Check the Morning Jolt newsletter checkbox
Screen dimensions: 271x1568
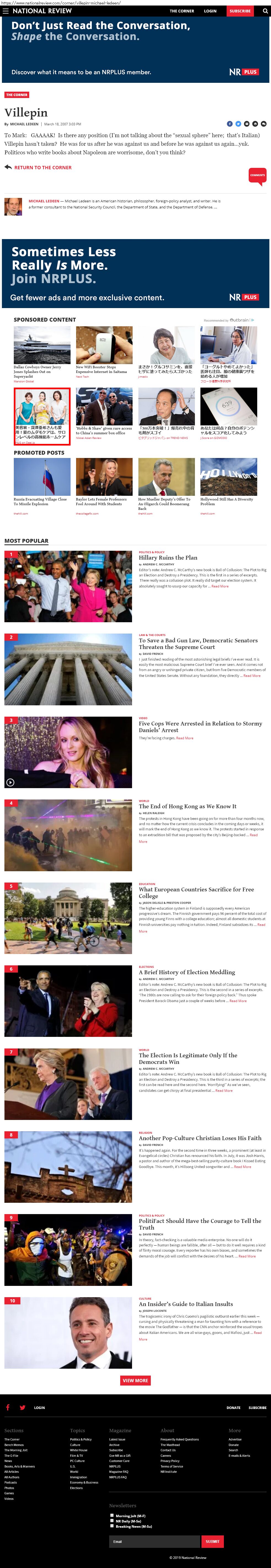pyautogui.click(x=112, y=1516)
